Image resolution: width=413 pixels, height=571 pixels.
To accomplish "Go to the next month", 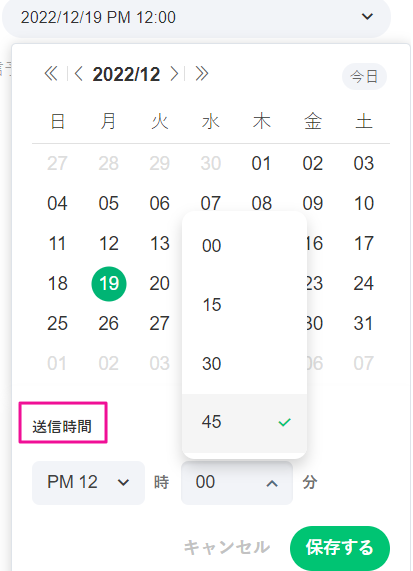I will pos(175,74).
